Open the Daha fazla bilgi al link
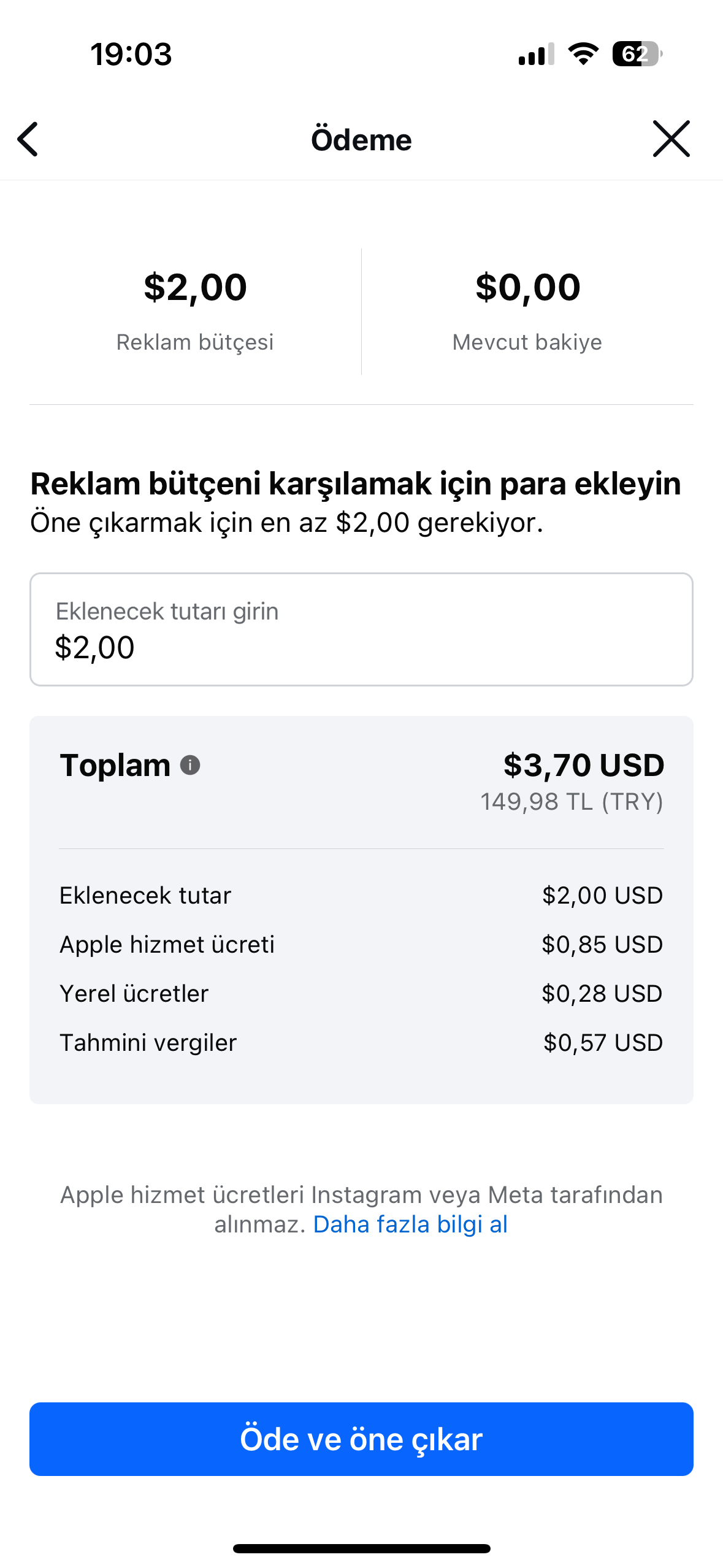Viewport: 723px width, 1568px height. pyautogui.click(x=410, y=1224)
